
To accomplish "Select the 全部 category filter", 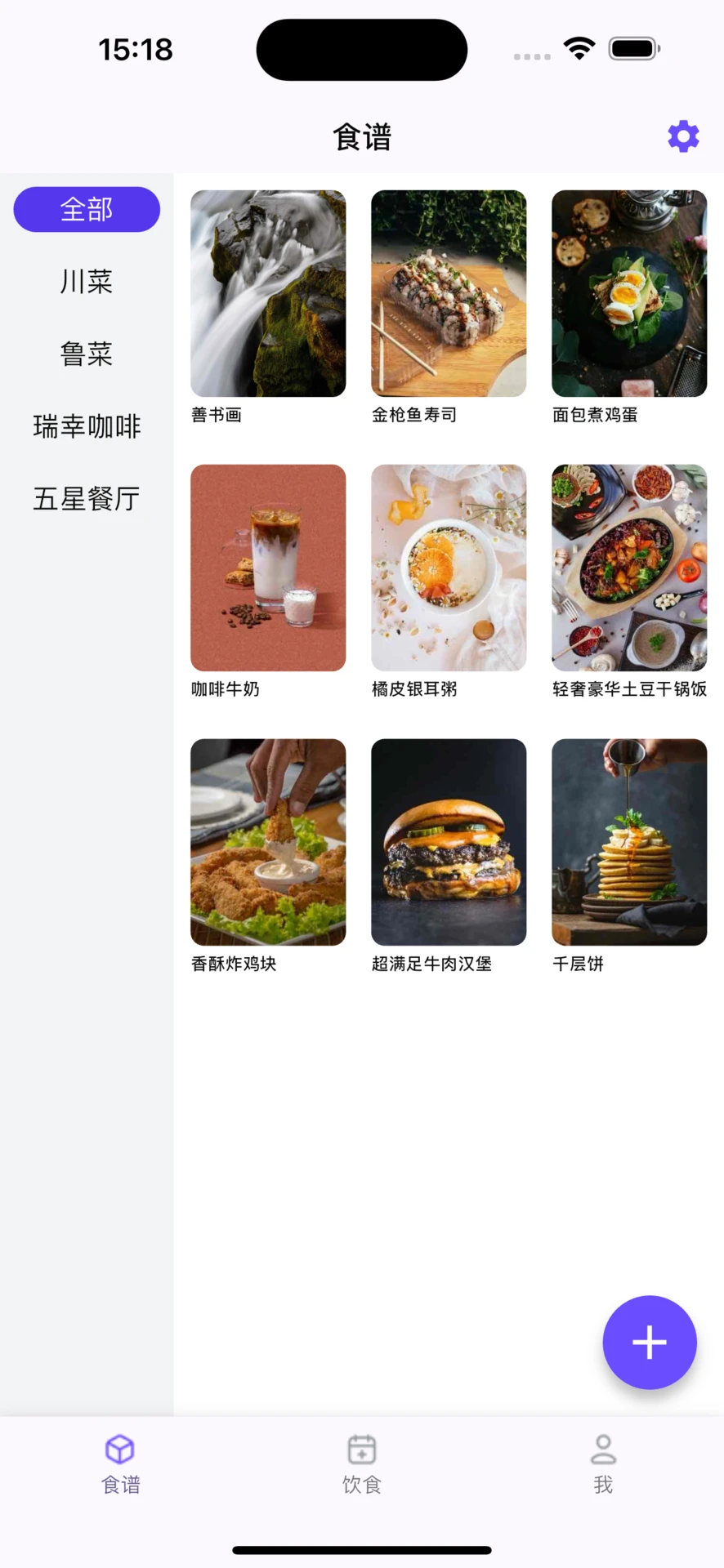I will (x=87, y=209).
